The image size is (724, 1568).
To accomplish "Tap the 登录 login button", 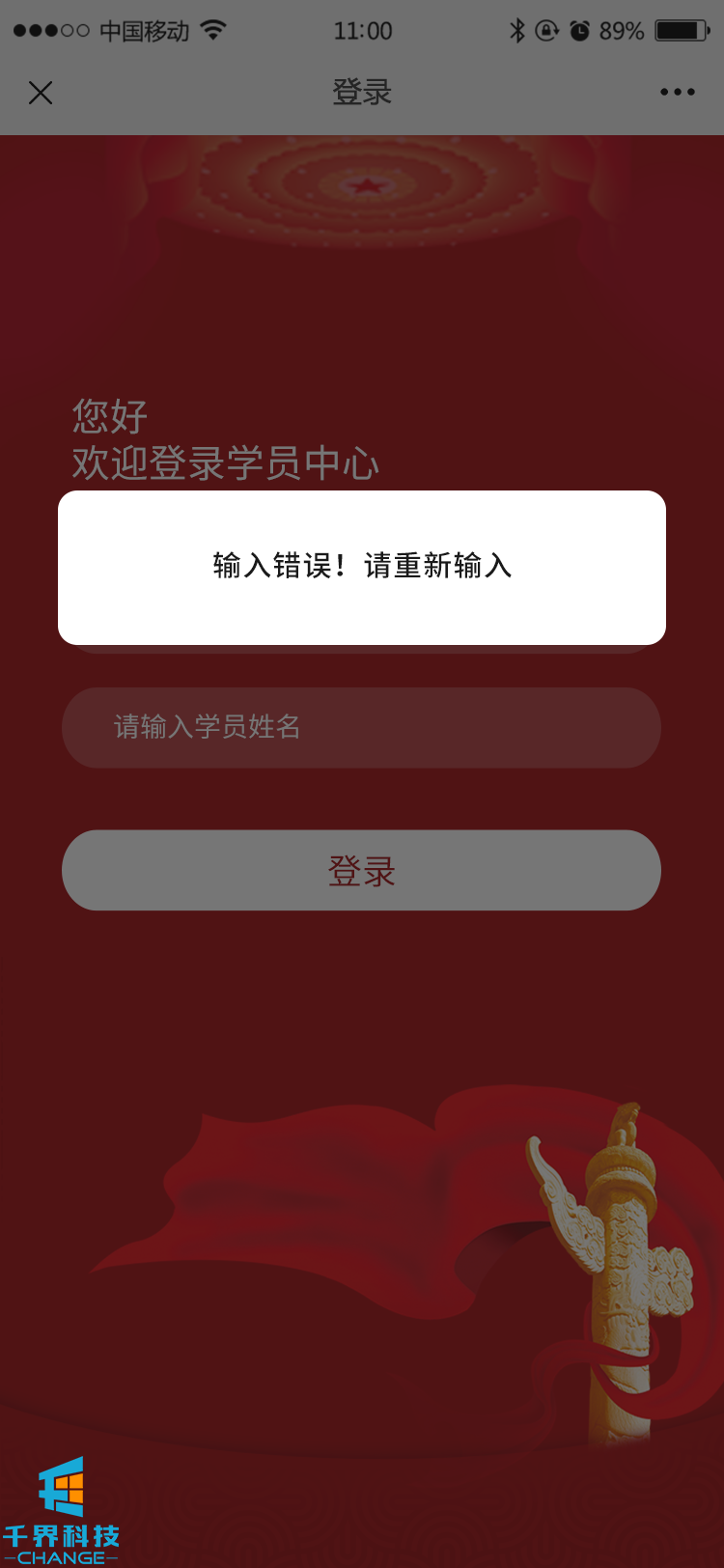I will pos(361,870).
